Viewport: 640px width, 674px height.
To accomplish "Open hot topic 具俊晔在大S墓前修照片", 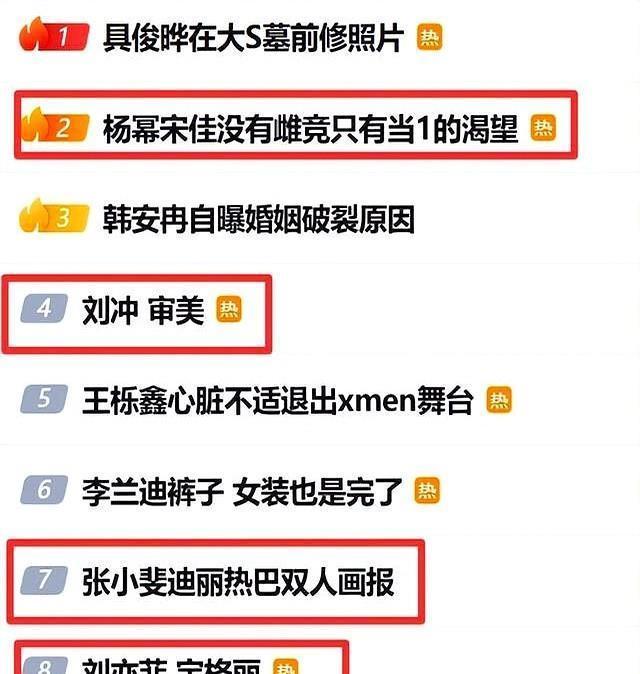I will click(253, 38).
